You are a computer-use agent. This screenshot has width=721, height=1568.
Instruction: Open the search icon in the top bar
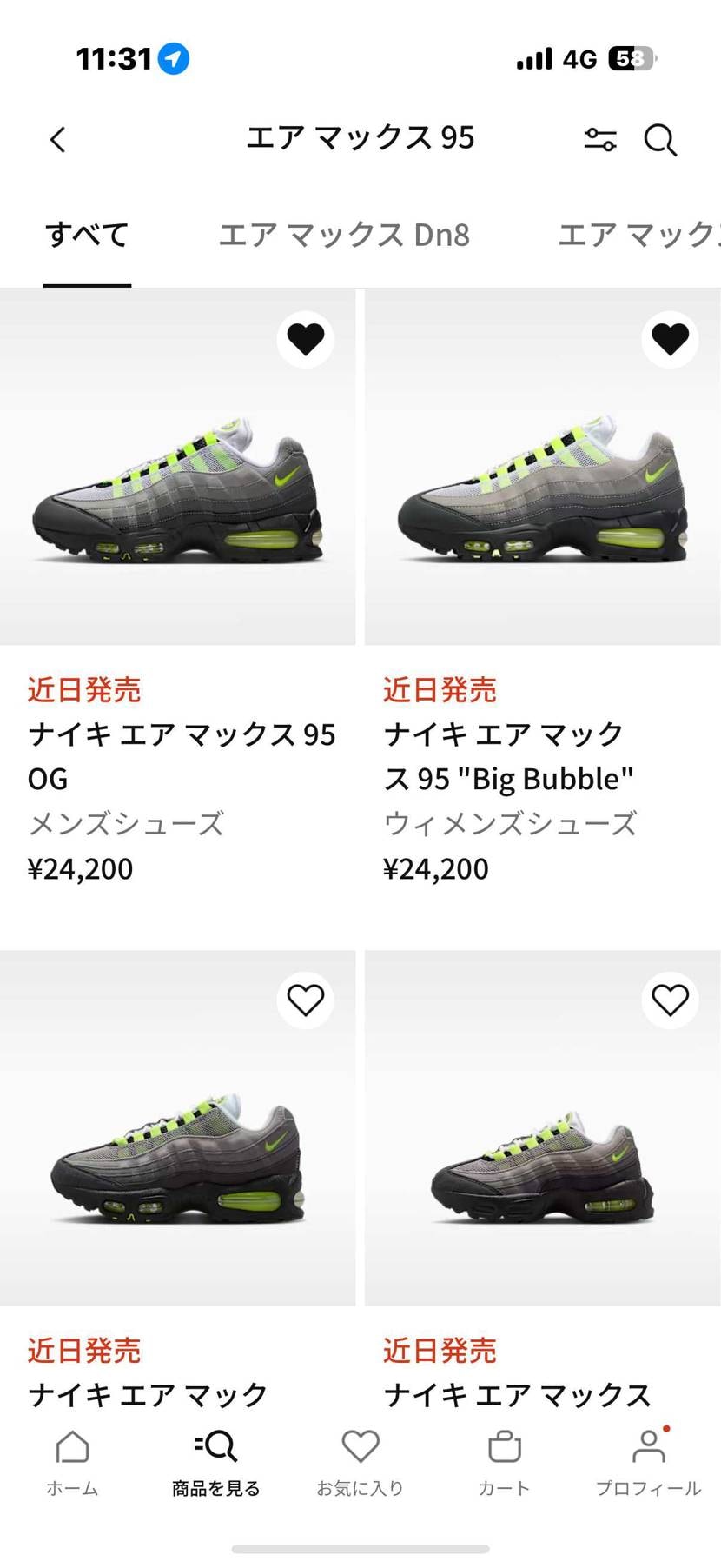pos(660,140)
